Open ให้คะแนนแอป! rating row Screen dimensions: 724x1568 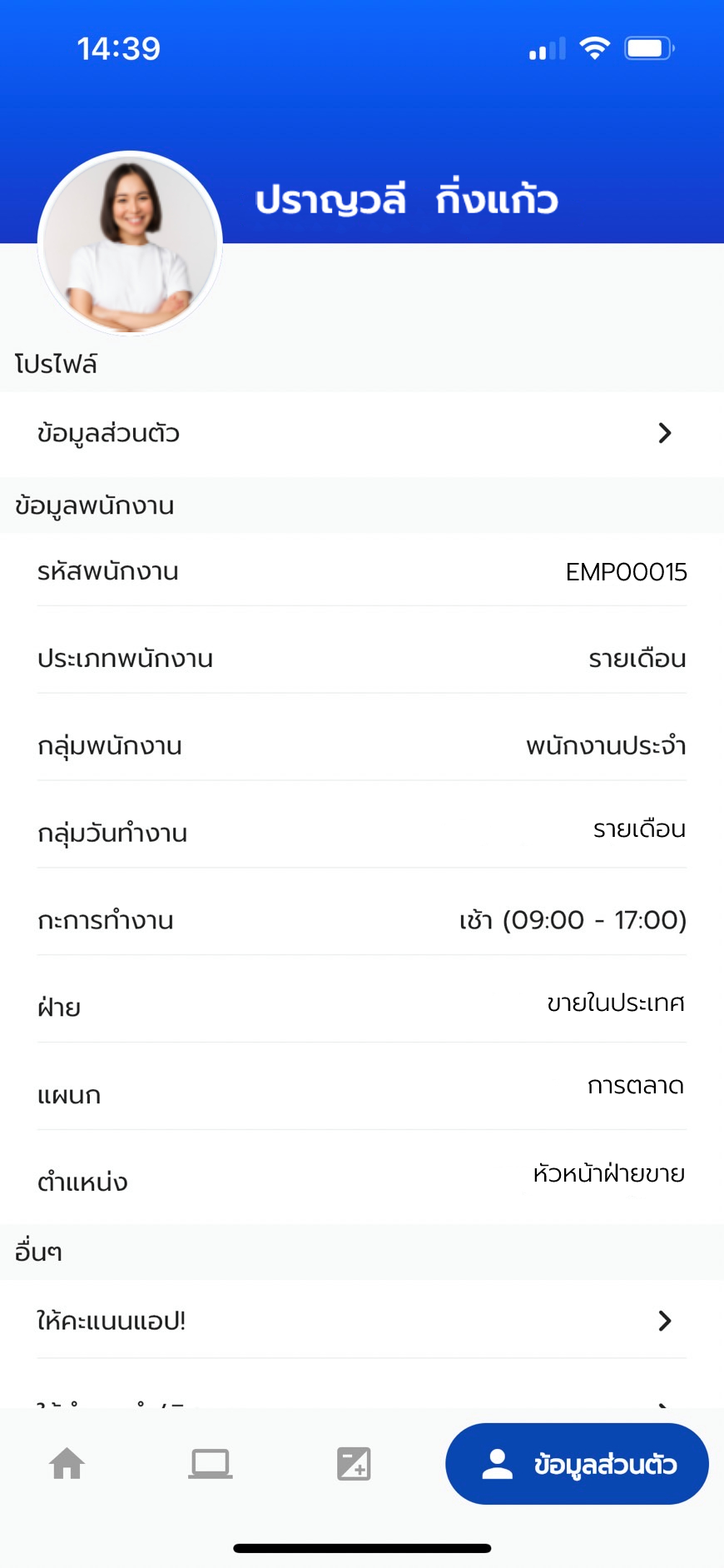(x=361, y=1321)
